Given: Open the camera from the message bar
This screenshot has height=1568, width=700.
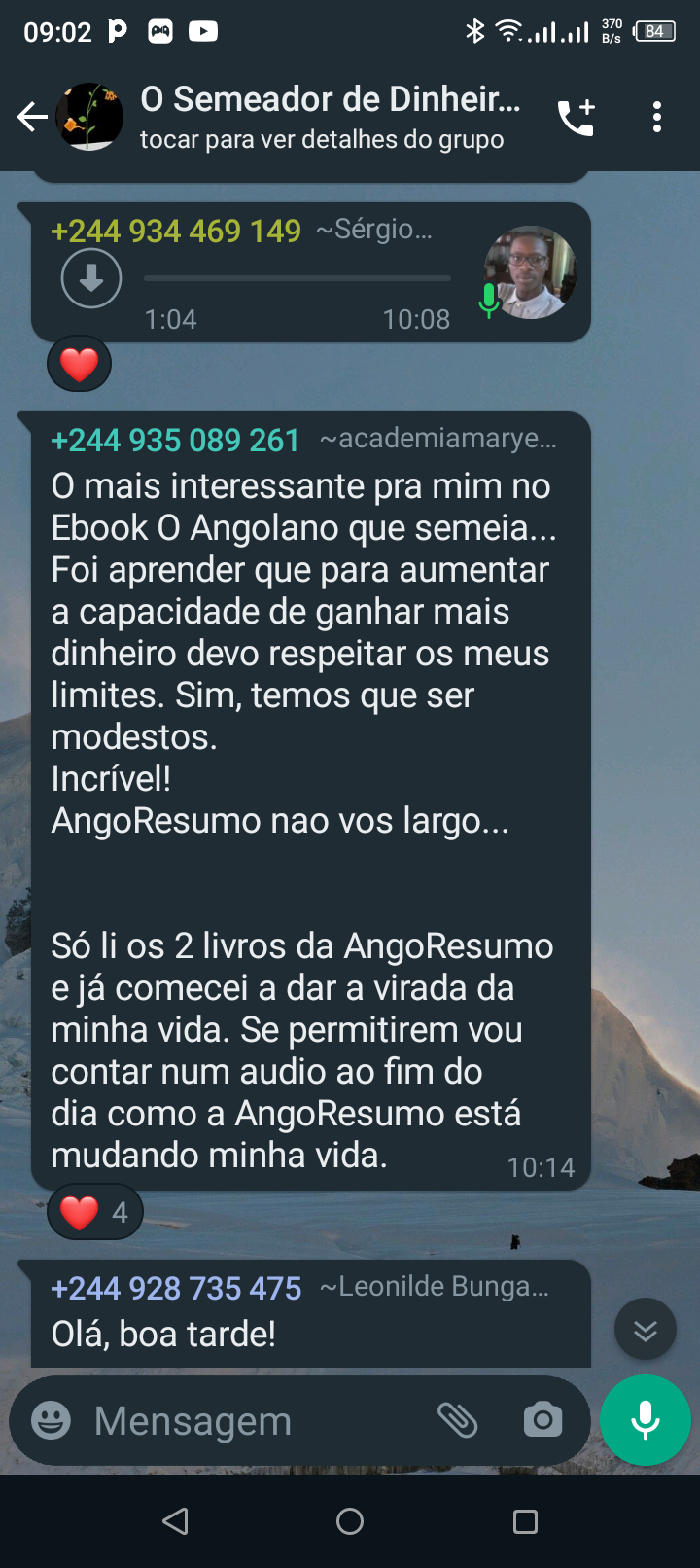Looking at the screenshot, I should [x=542, y=1421].
